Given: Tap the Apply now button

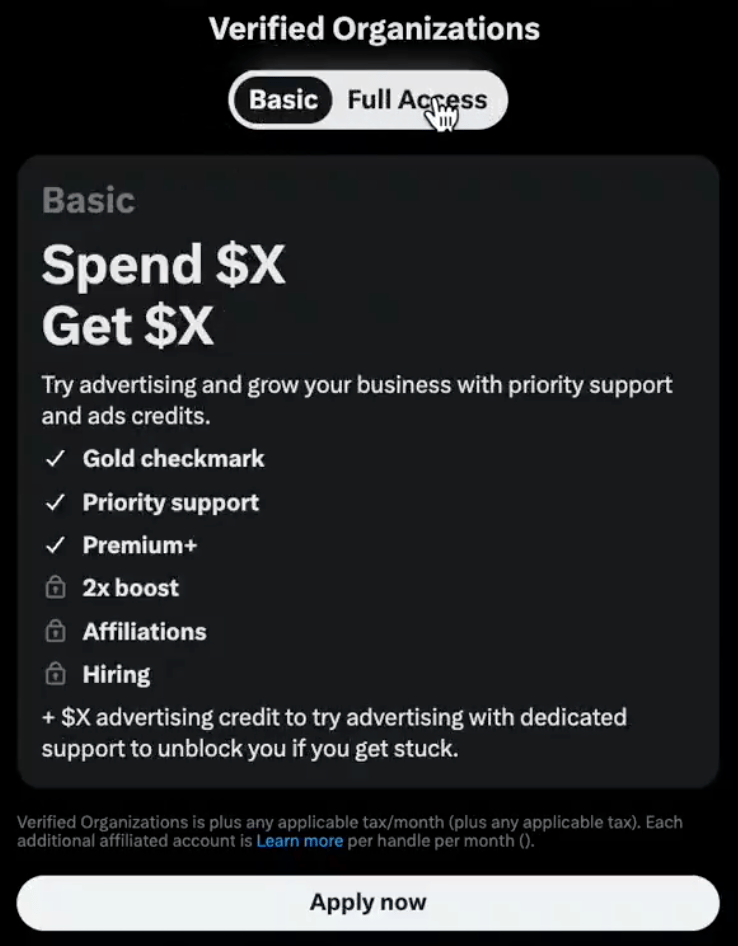Looking at the screenshot, I should click(x=368, y=903).
